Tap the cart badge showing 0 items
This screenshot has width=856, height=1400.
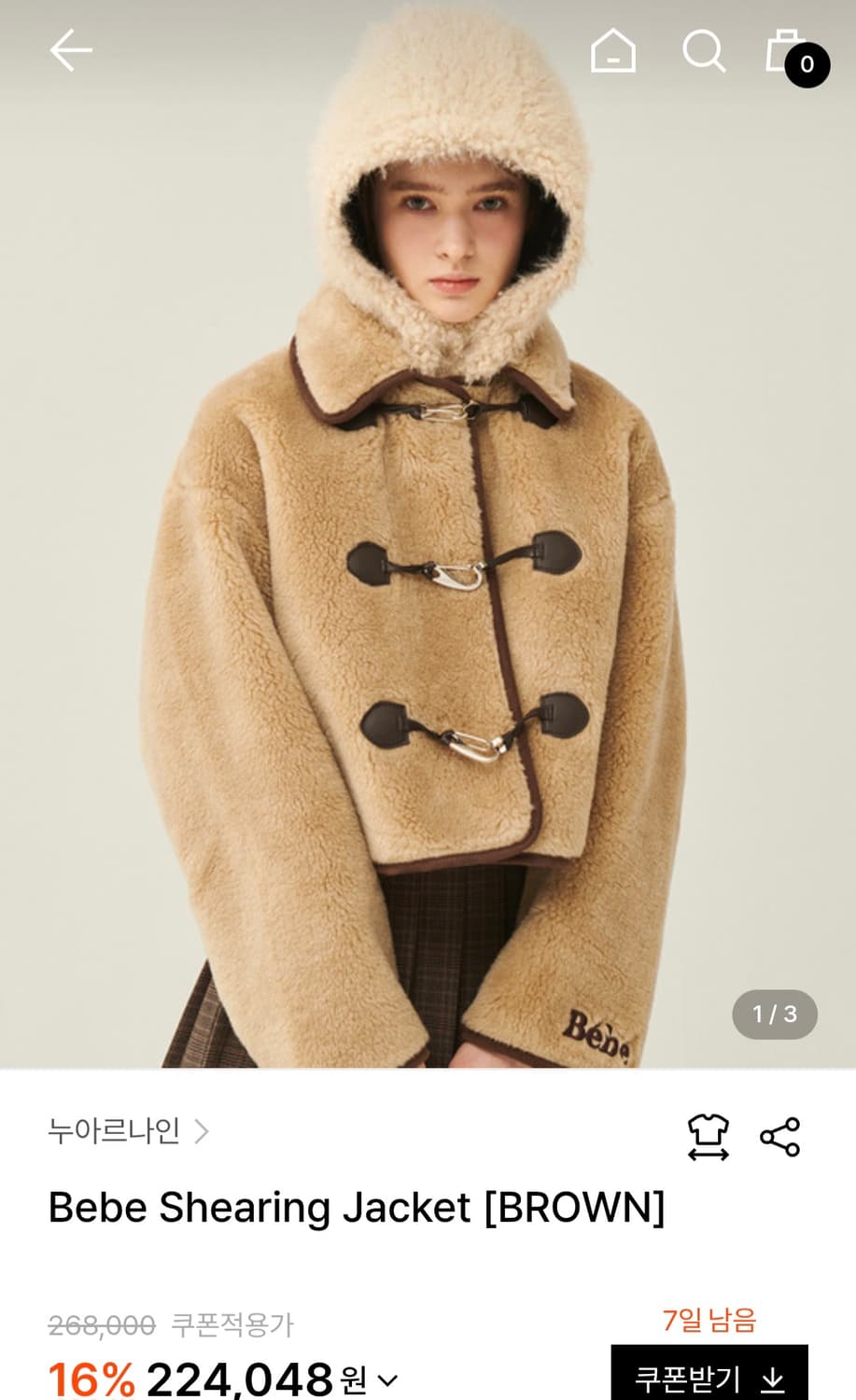pyautogui.click(x=805, y=65)
